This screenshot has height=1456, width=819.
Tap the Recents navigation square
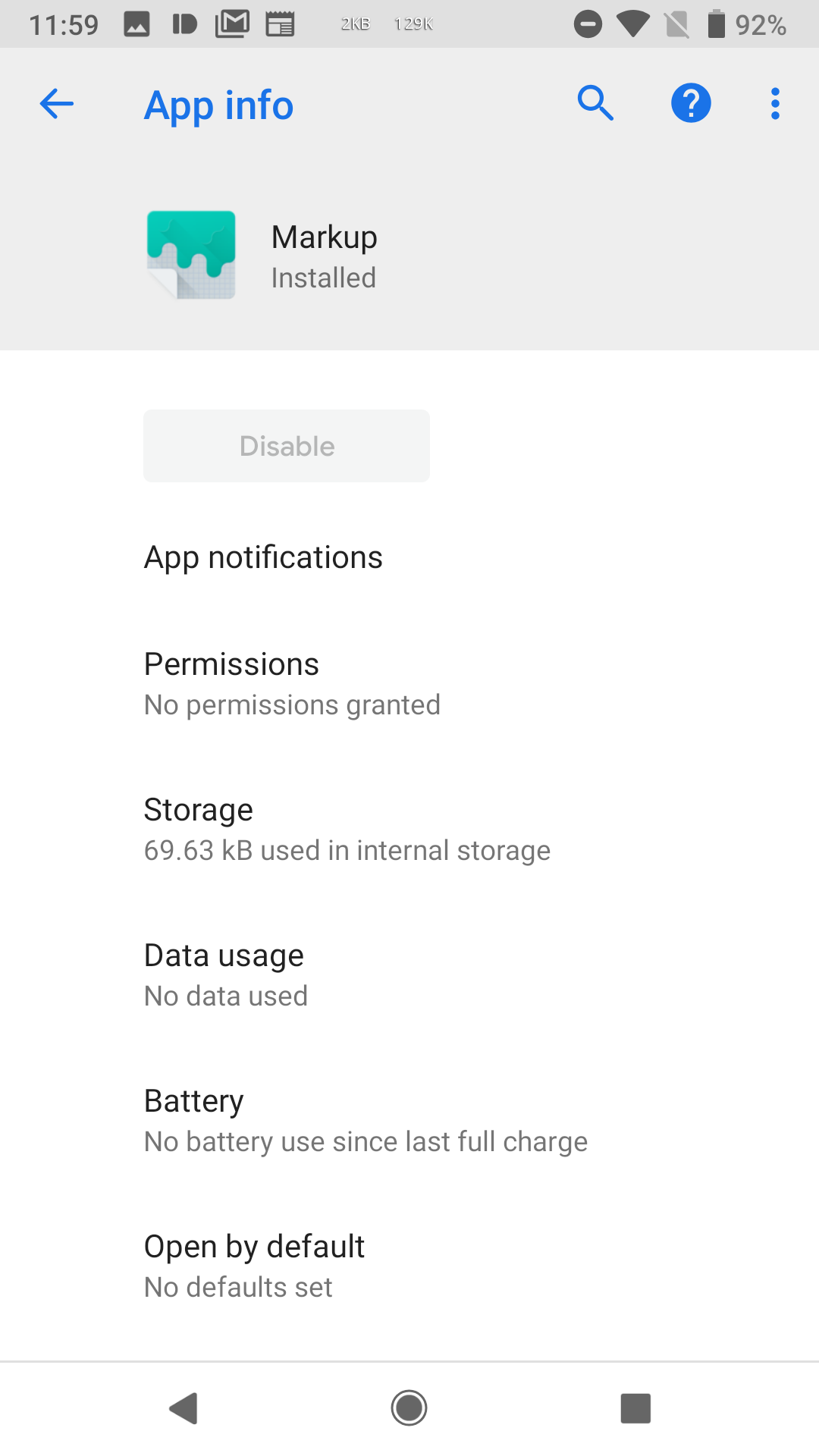pos(635,1408)
